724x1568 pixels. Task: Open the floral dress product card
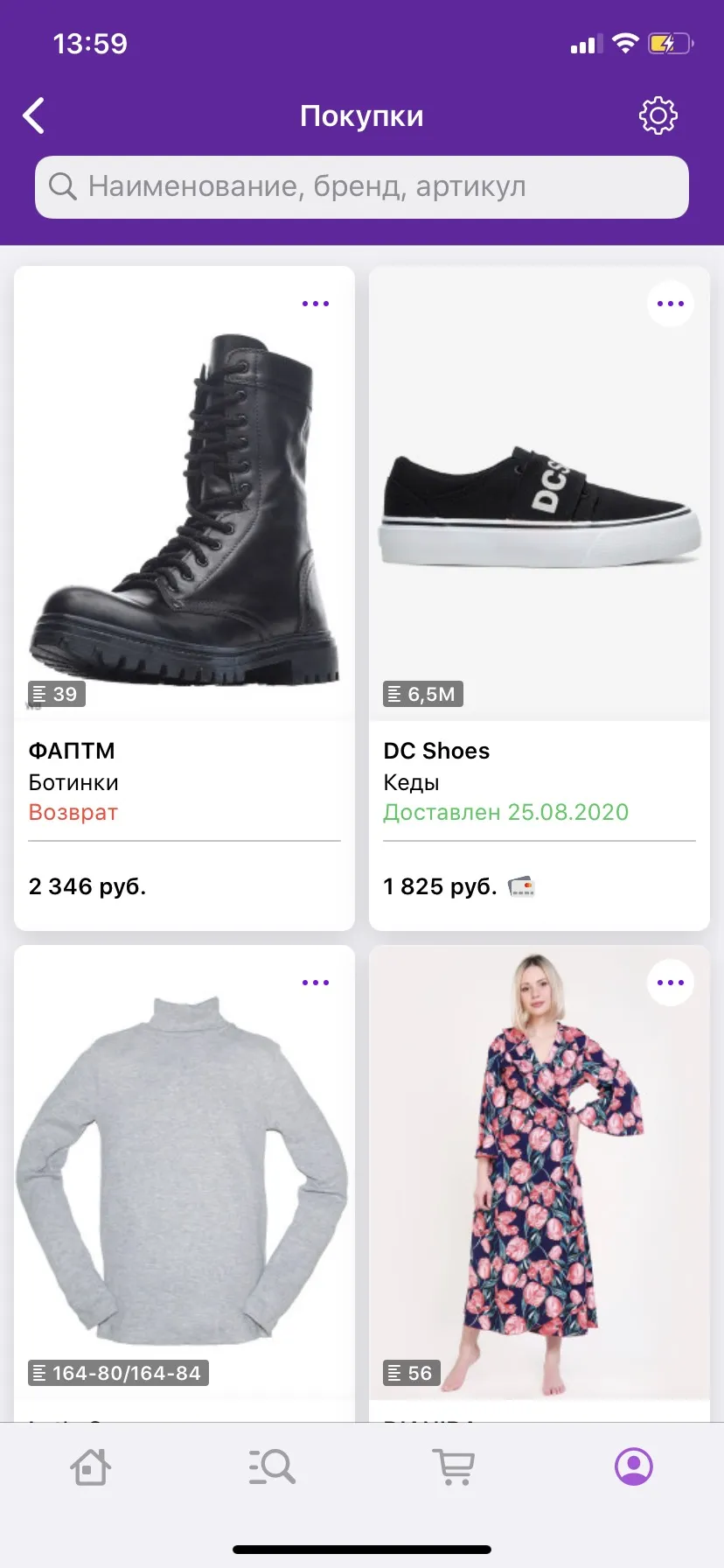[x=540, y=1183]
